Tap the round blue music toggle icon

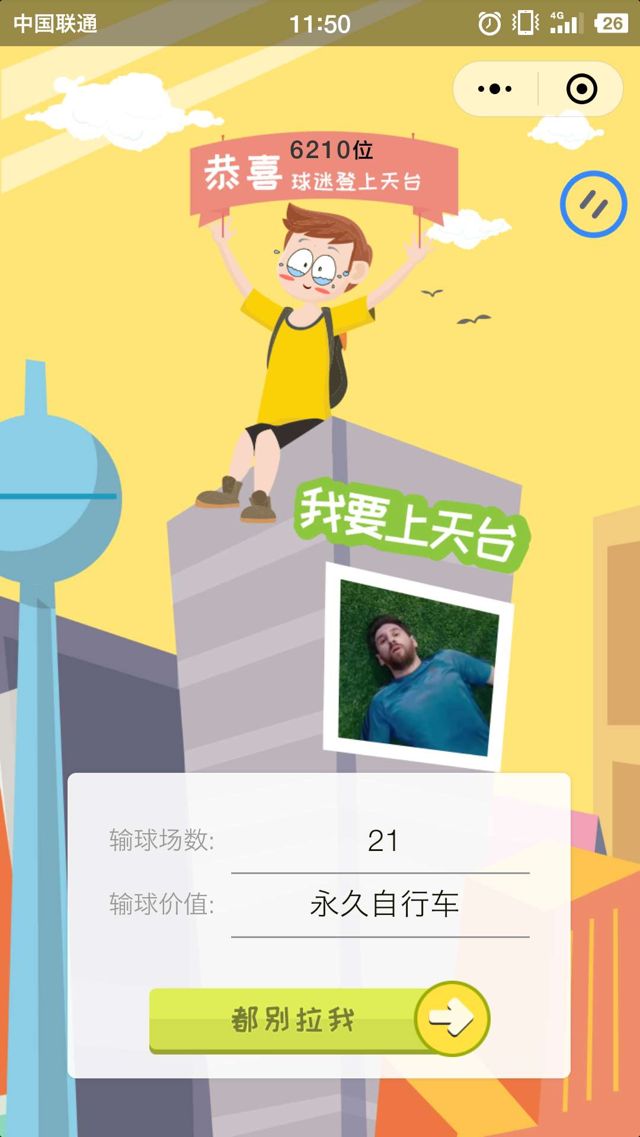(593, 205)
